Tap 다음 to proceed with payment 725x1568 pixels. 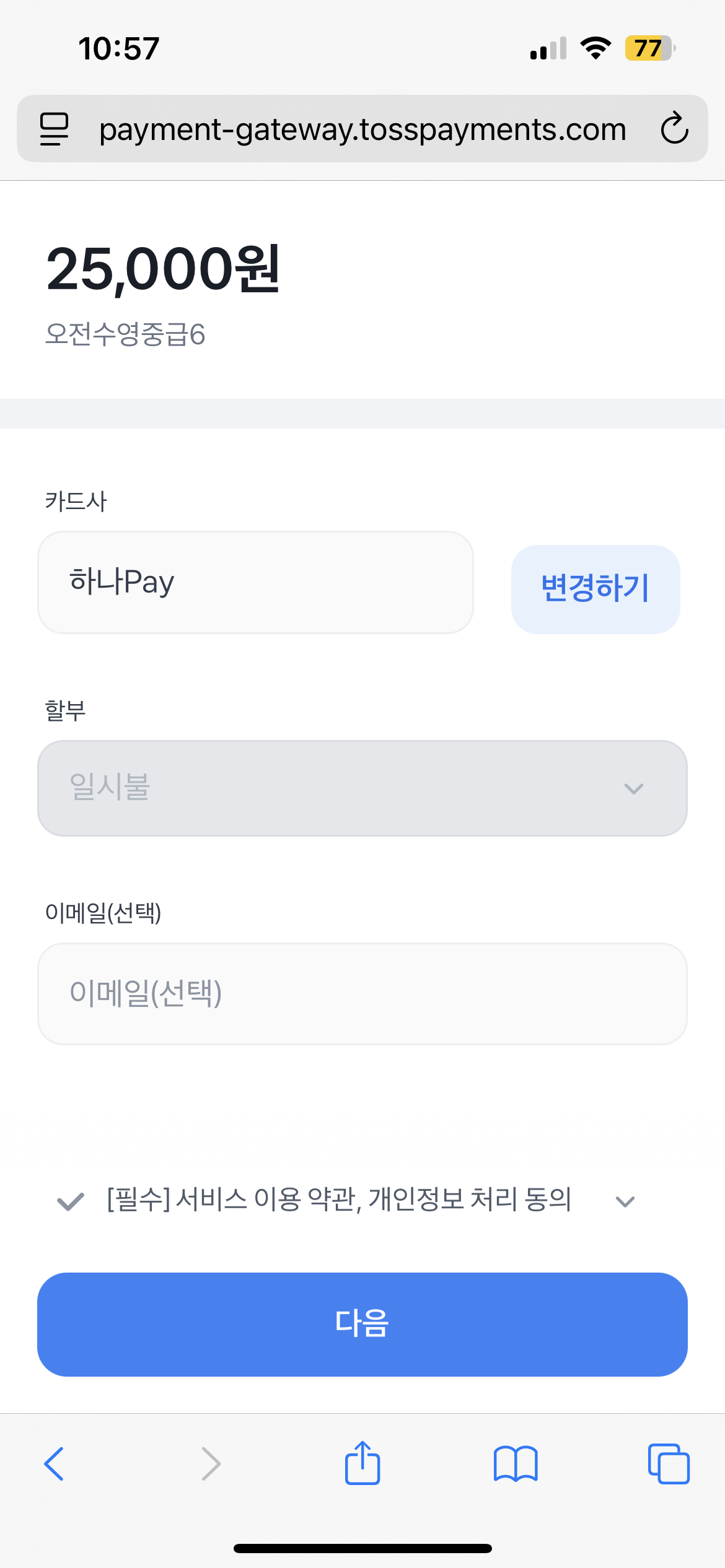362,1324
